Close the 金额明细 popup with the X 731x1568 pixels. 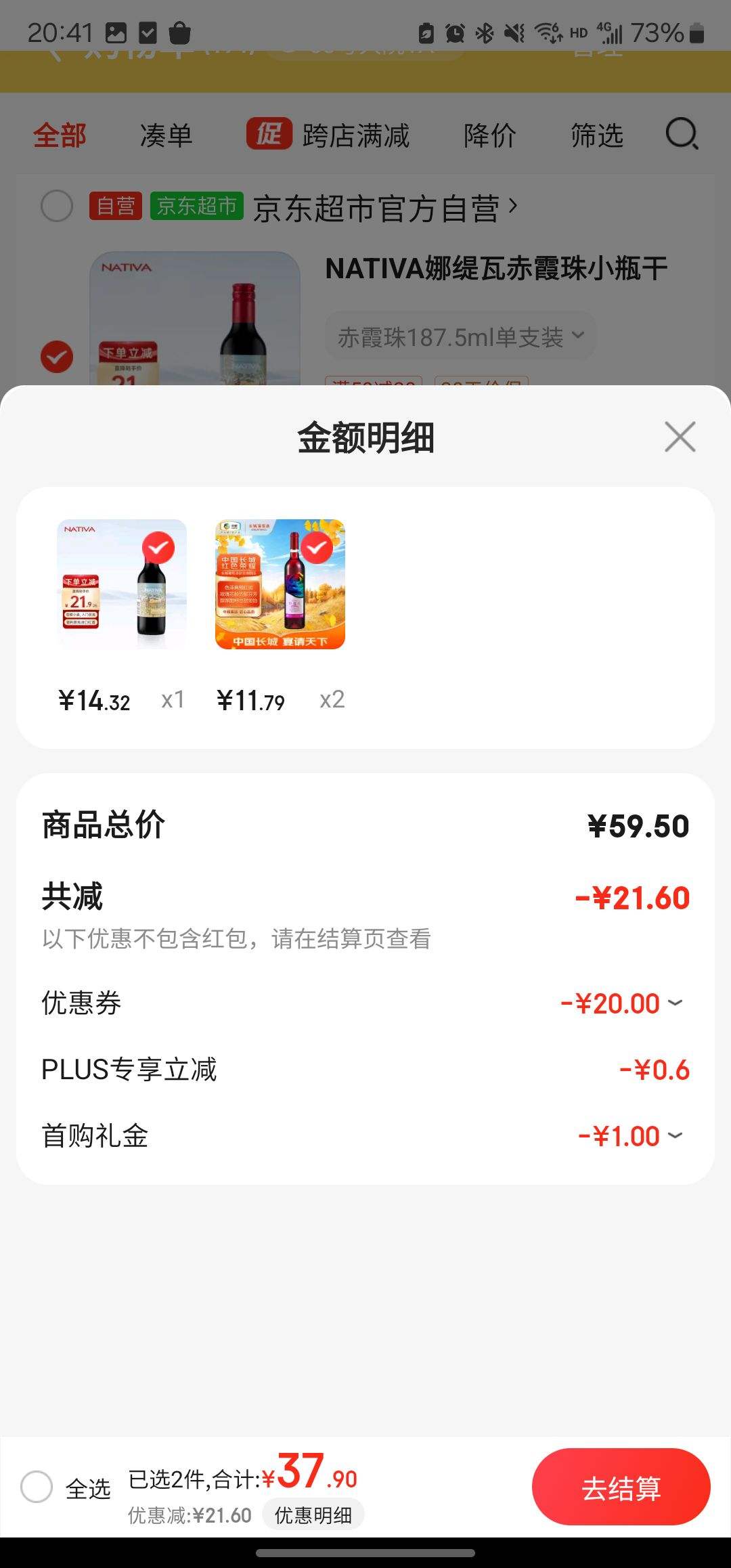tap(680, 437)
